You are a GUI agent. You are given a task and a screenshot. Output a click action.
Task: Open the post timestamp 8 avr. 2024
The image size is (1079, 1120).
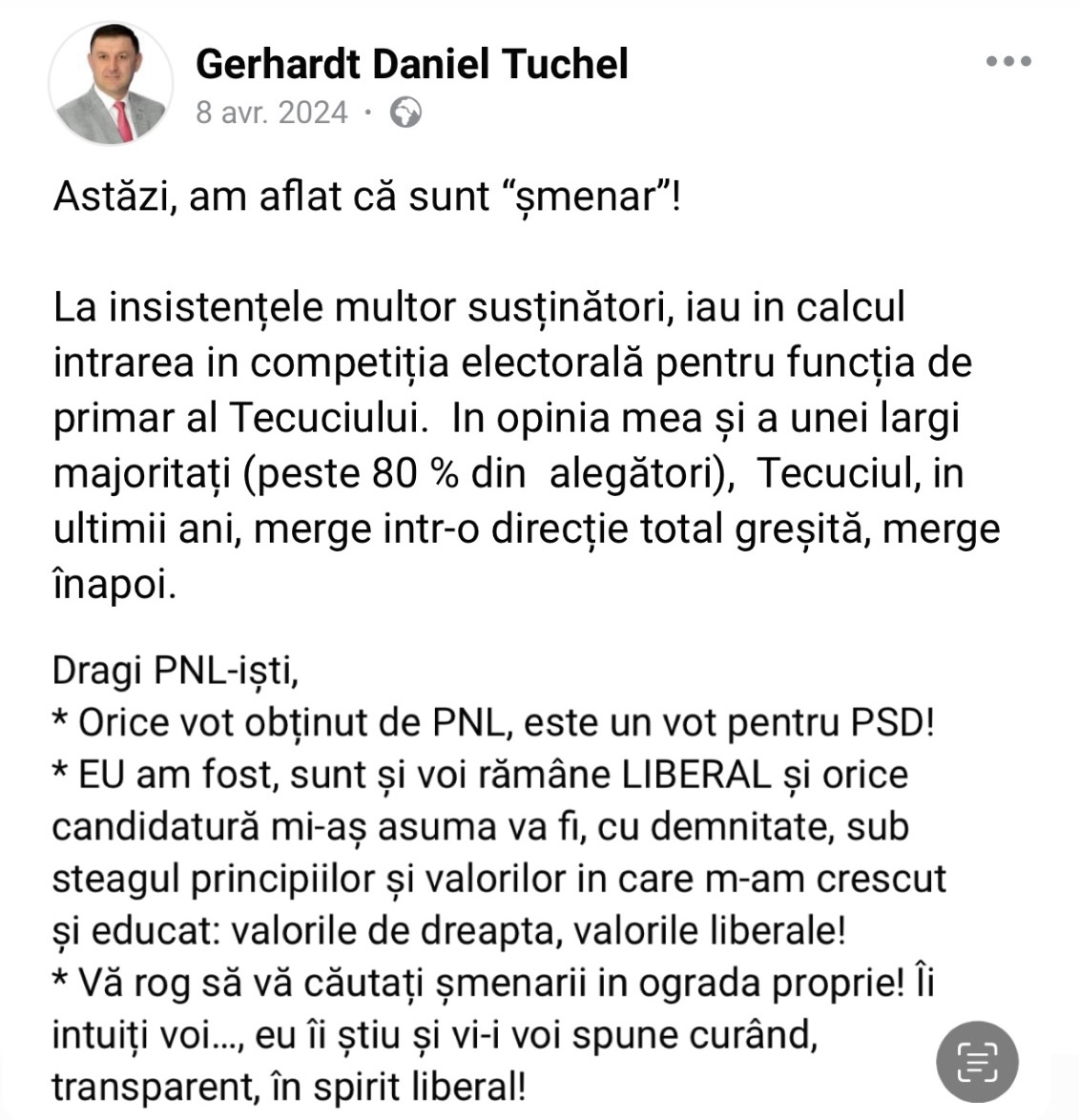click(x=272, y=113)
